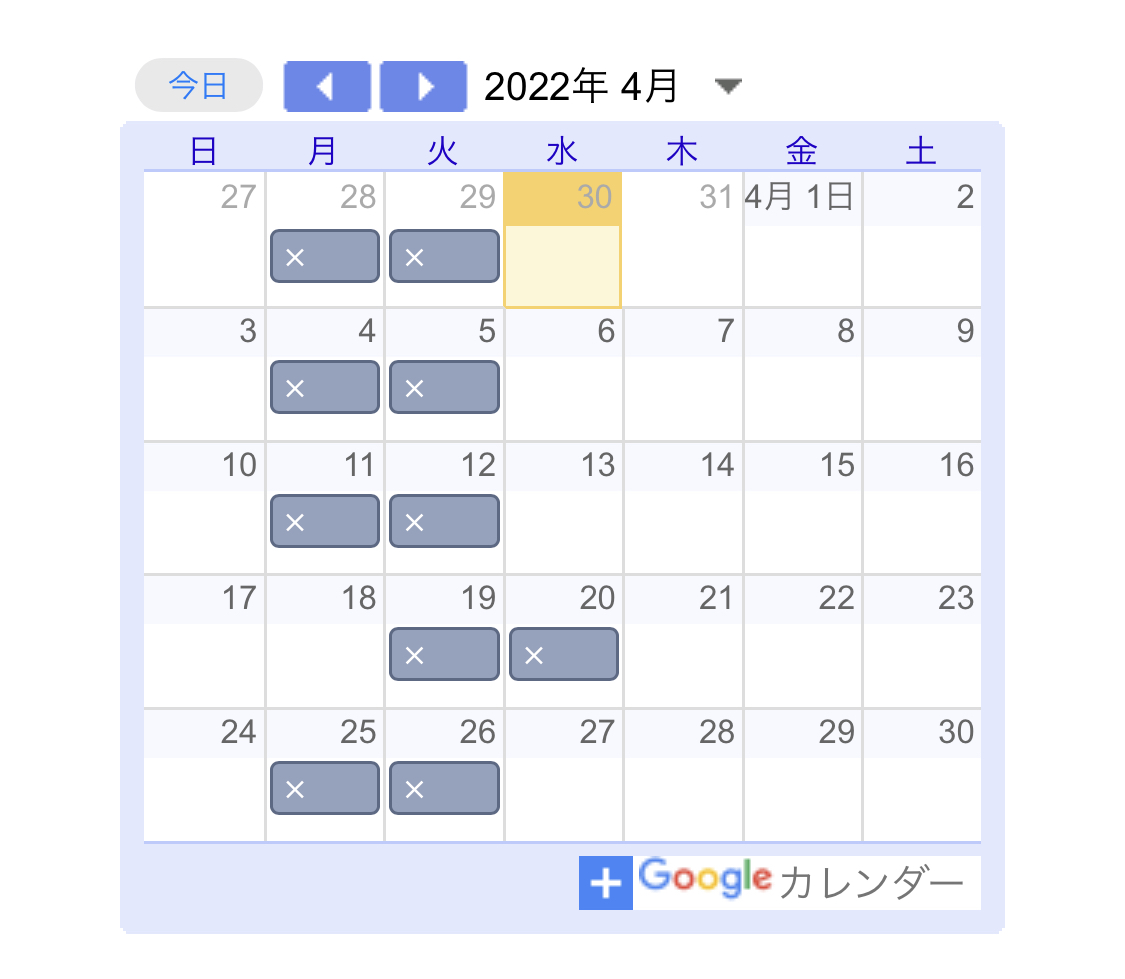Add to Google カレンダー
Viewport: 1125px width, 979px height.
pyautogui.click(x=779, y=883)
